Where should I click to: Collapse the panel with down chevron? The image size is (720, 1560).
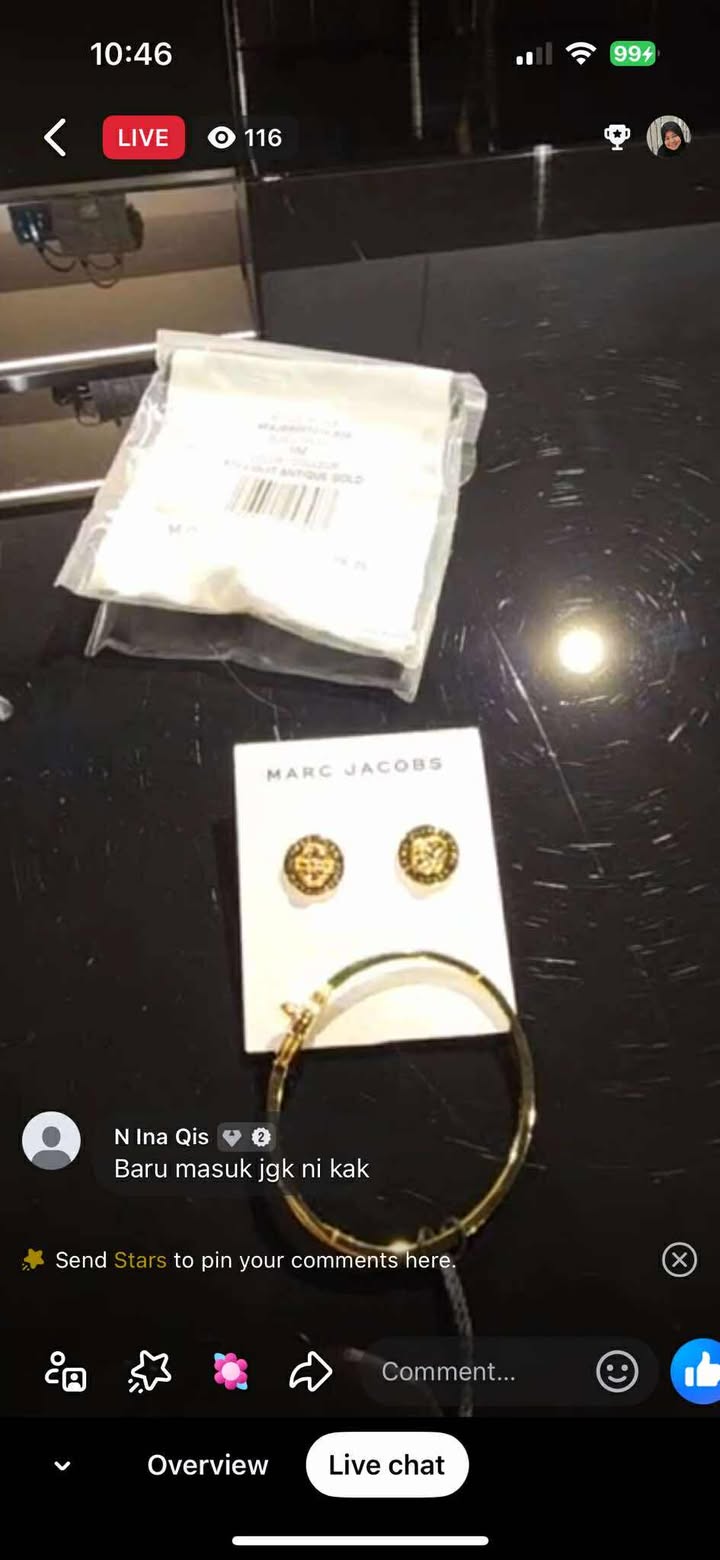coord(62,1465)
